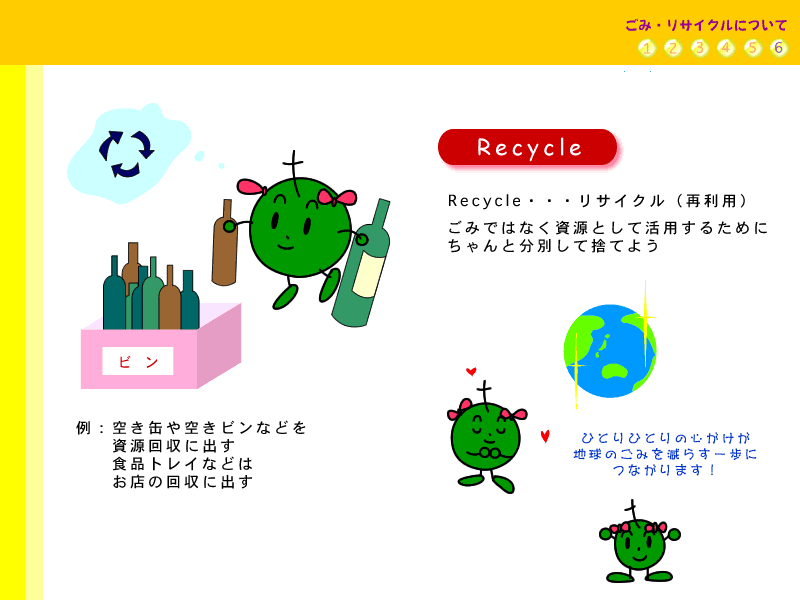Go to page 1 of the recycling guide
This screenshot has width=800, height=600.
pos(646,48)
